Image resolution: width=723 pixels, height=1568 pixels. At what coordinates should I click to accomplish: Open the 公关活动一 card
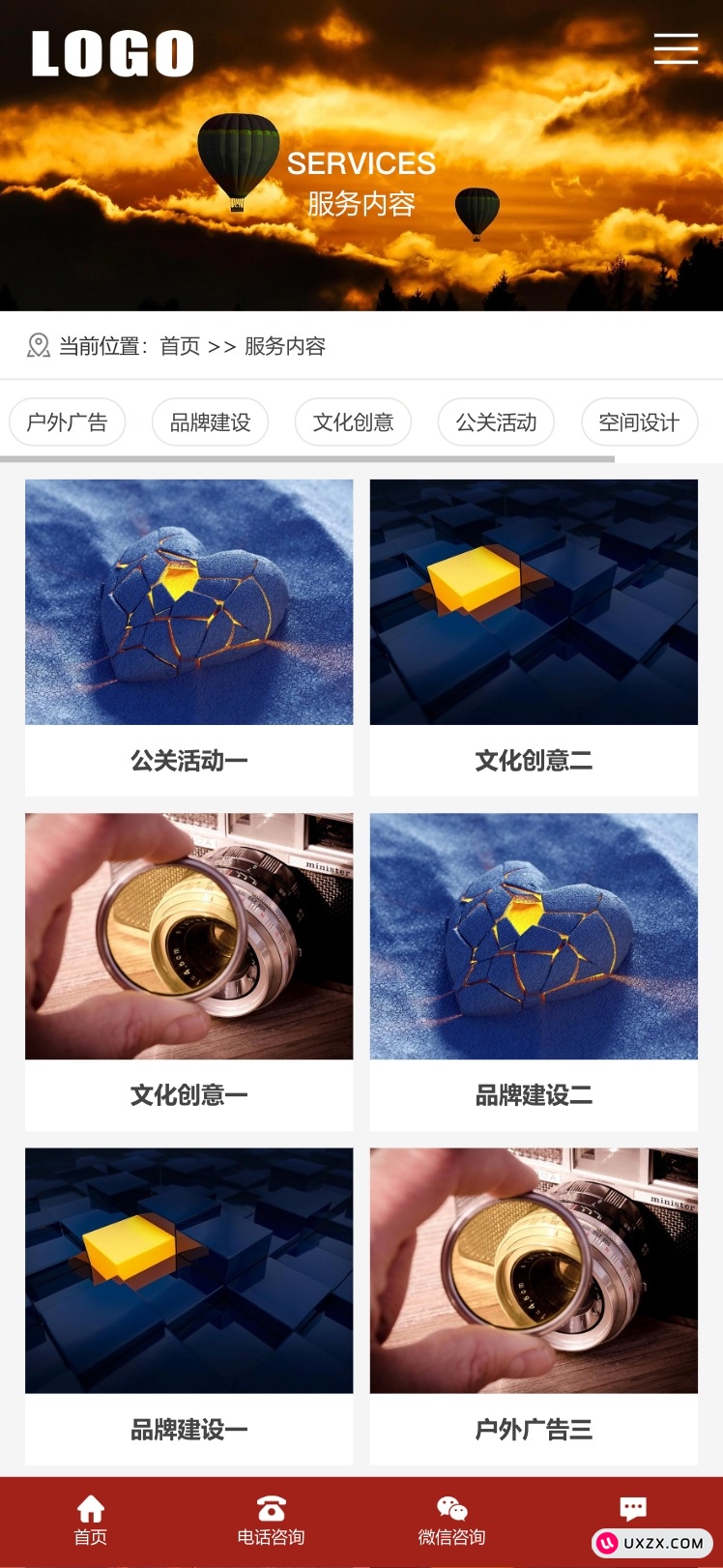pos(189,638)
